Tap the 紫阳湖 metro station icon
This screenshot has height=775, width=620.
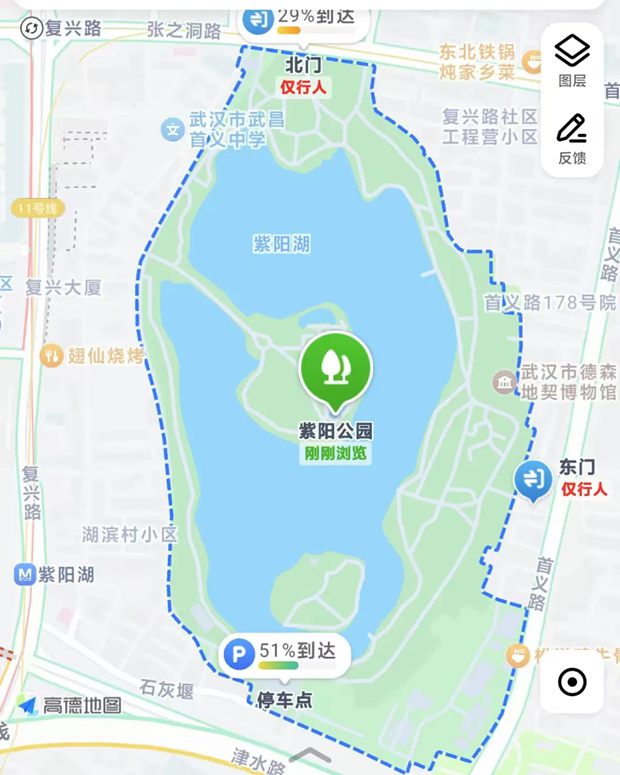[25, 575]
